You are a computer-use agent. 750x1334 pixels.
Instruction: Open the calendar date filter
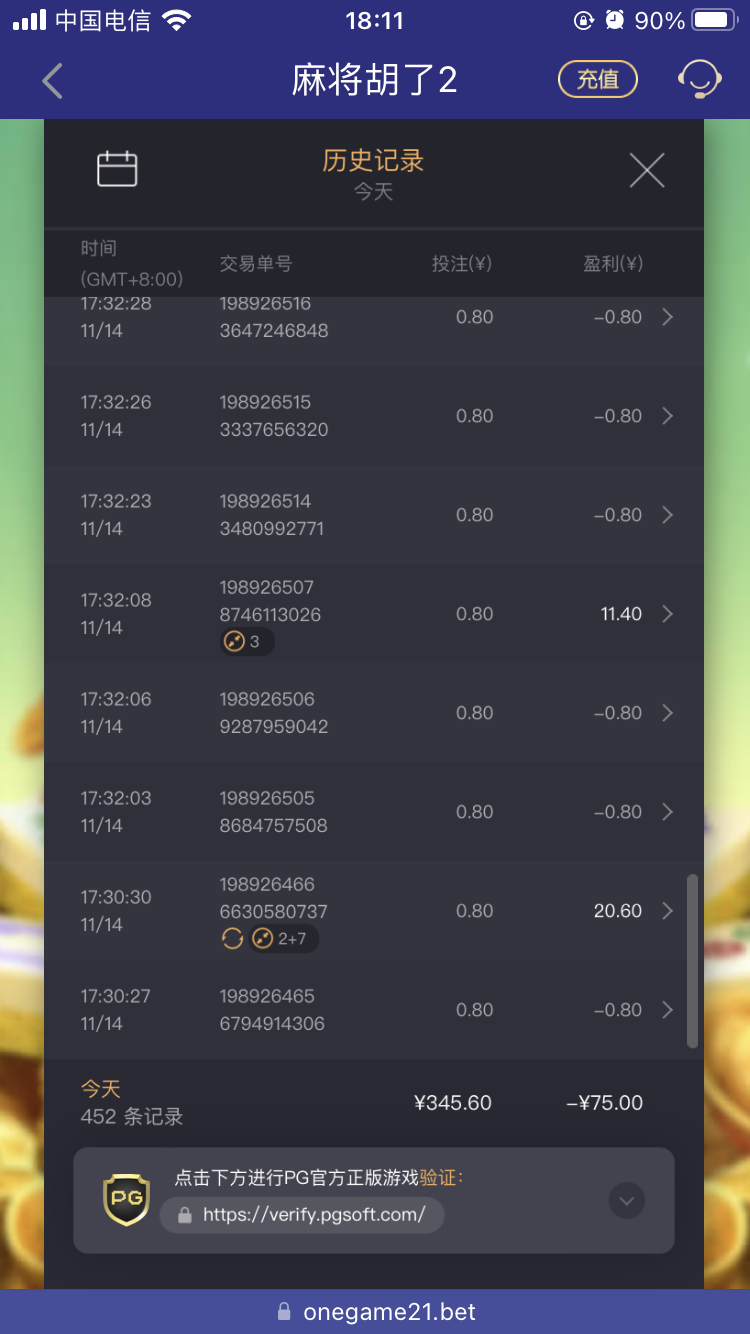117,169
